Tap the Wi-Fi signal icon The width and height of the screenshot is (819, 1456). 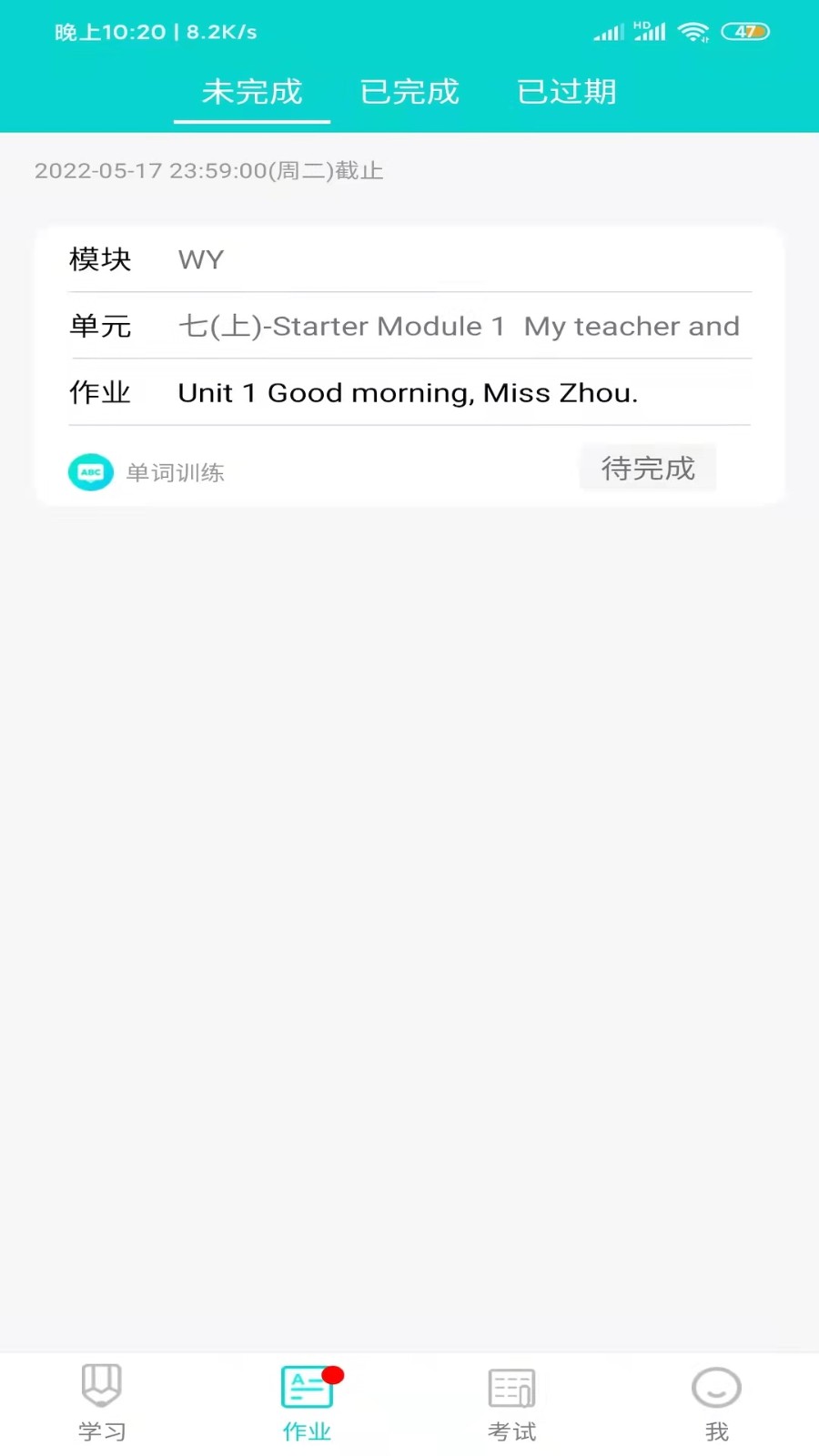(x=694, y=31)
